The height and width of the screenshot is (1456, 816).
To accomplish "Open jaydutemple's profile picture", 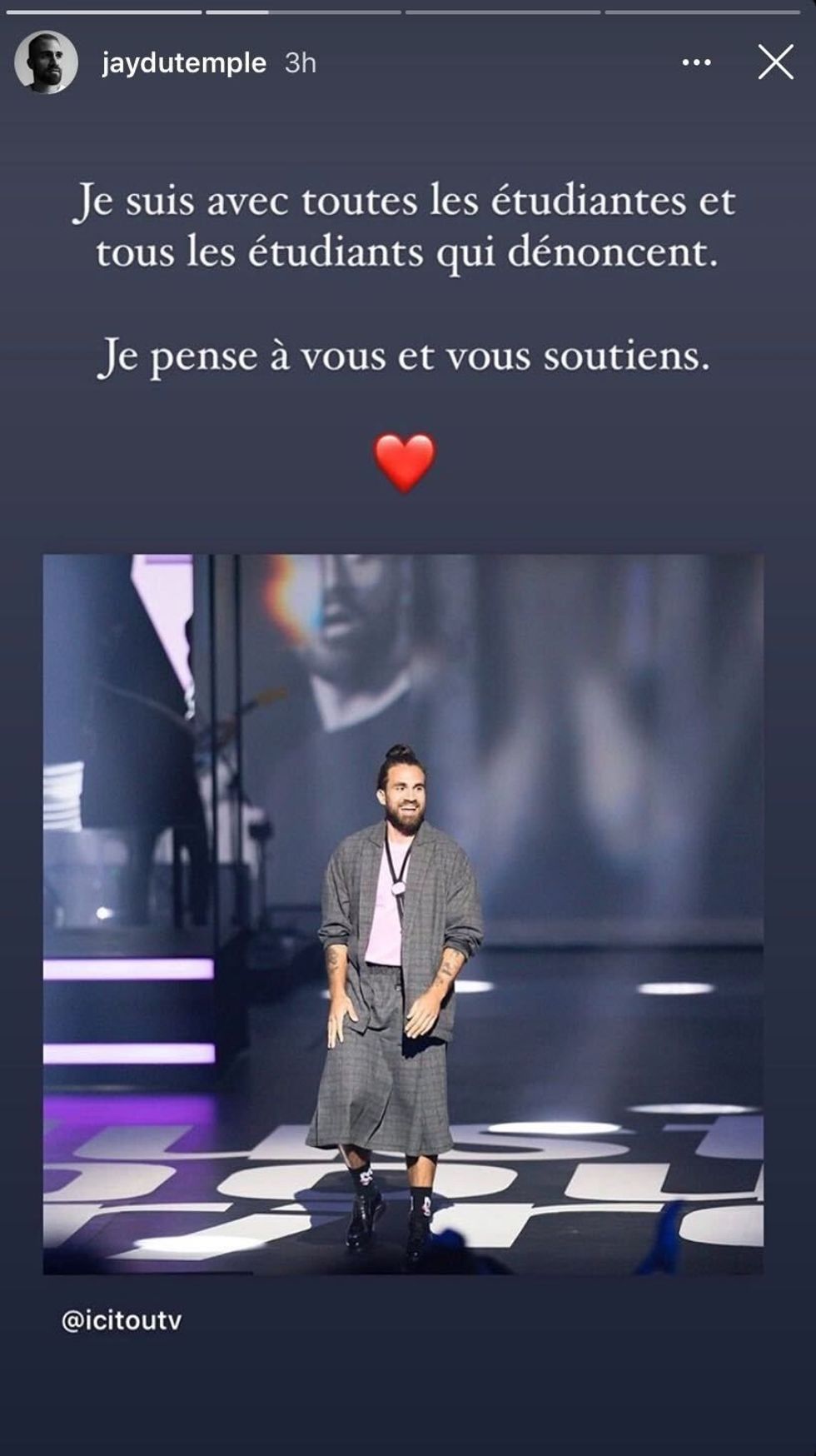I will point(46,63).
